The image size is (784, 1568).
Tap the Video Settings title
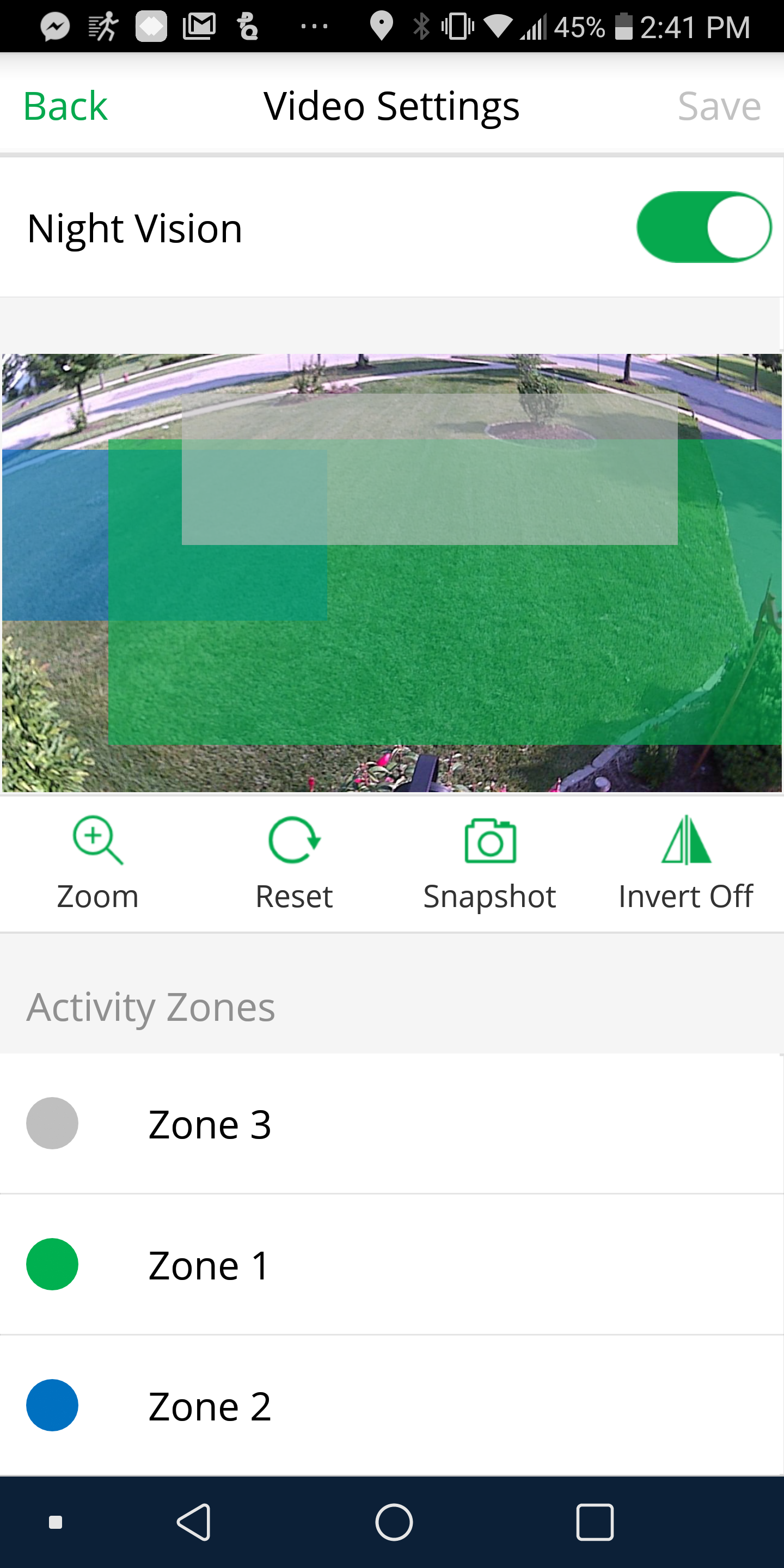[x=392, y=105]
